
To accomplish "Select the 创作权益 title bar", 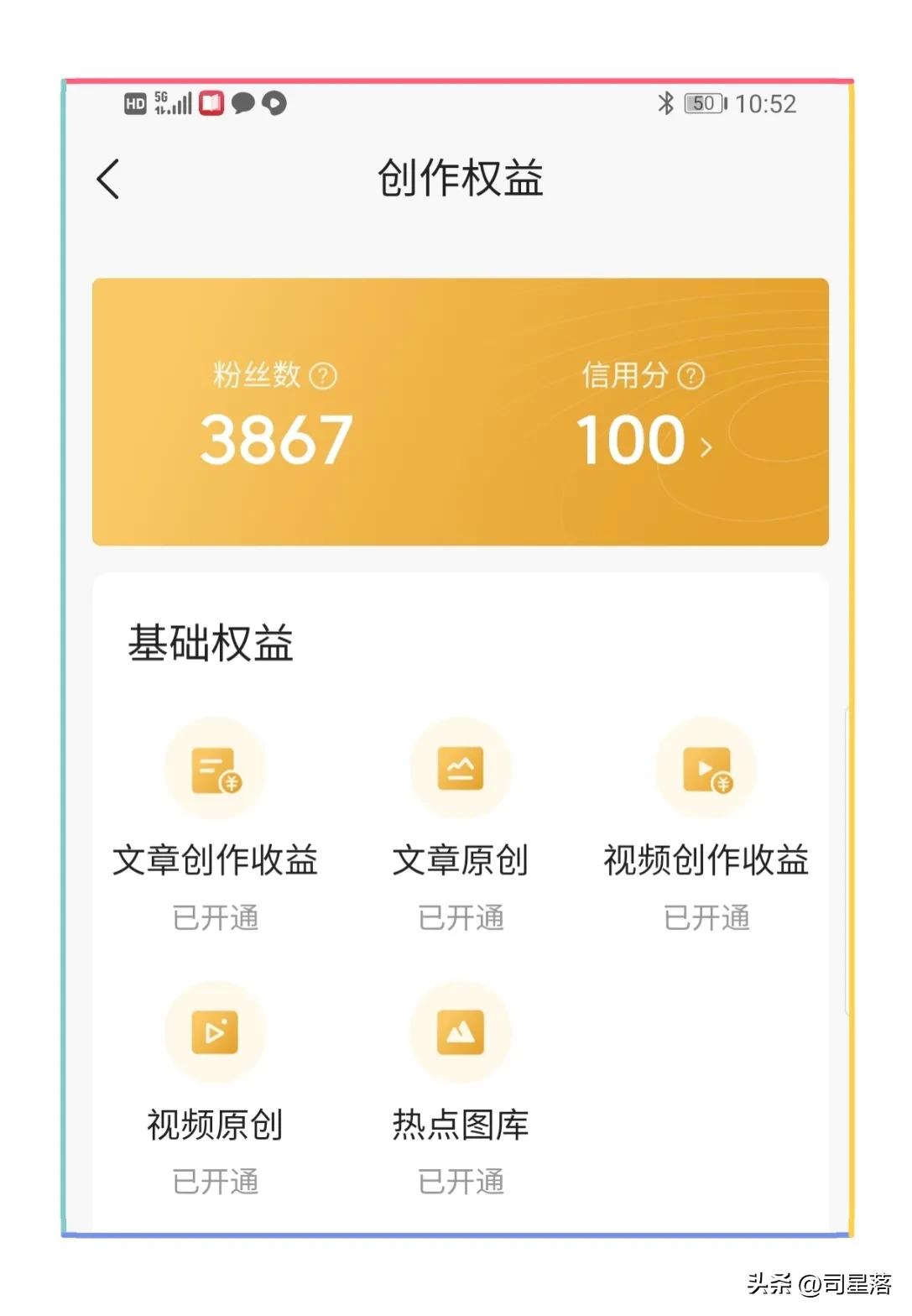I will click(x=461, y=179).
